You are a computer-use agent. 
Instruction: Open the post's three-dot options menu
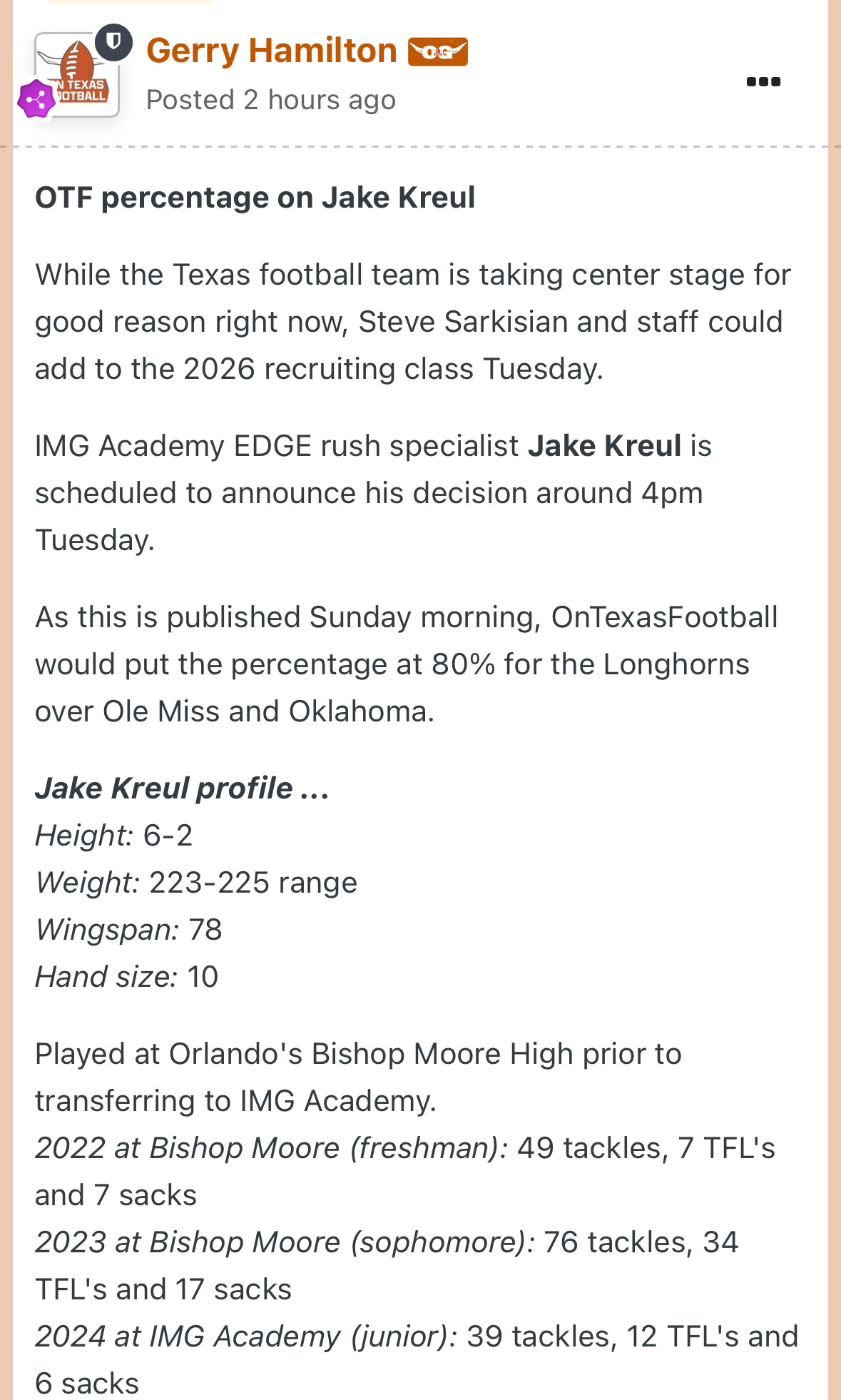(x=763, y=81)
